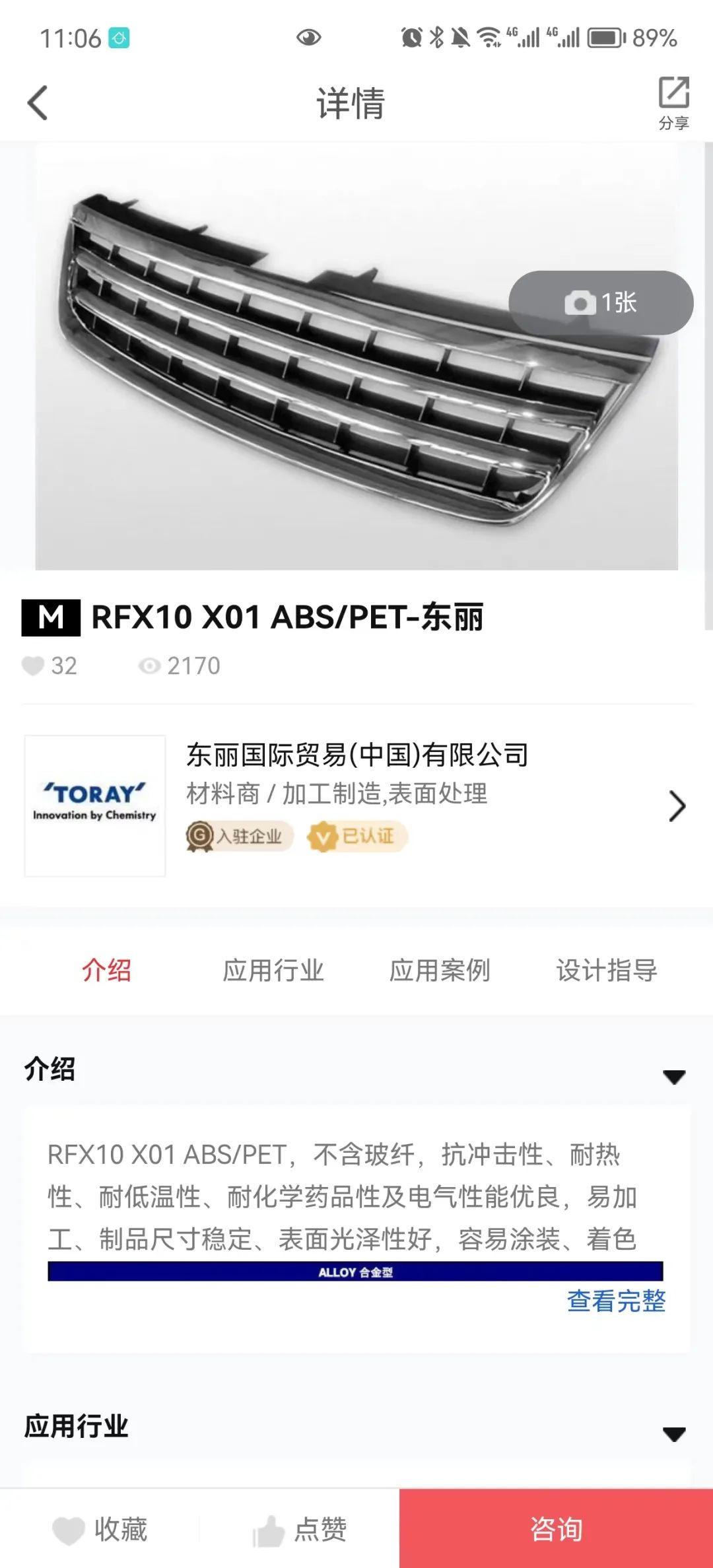
Task: Open 查看完整 to read full description
Action: (x=616, y=1301)
